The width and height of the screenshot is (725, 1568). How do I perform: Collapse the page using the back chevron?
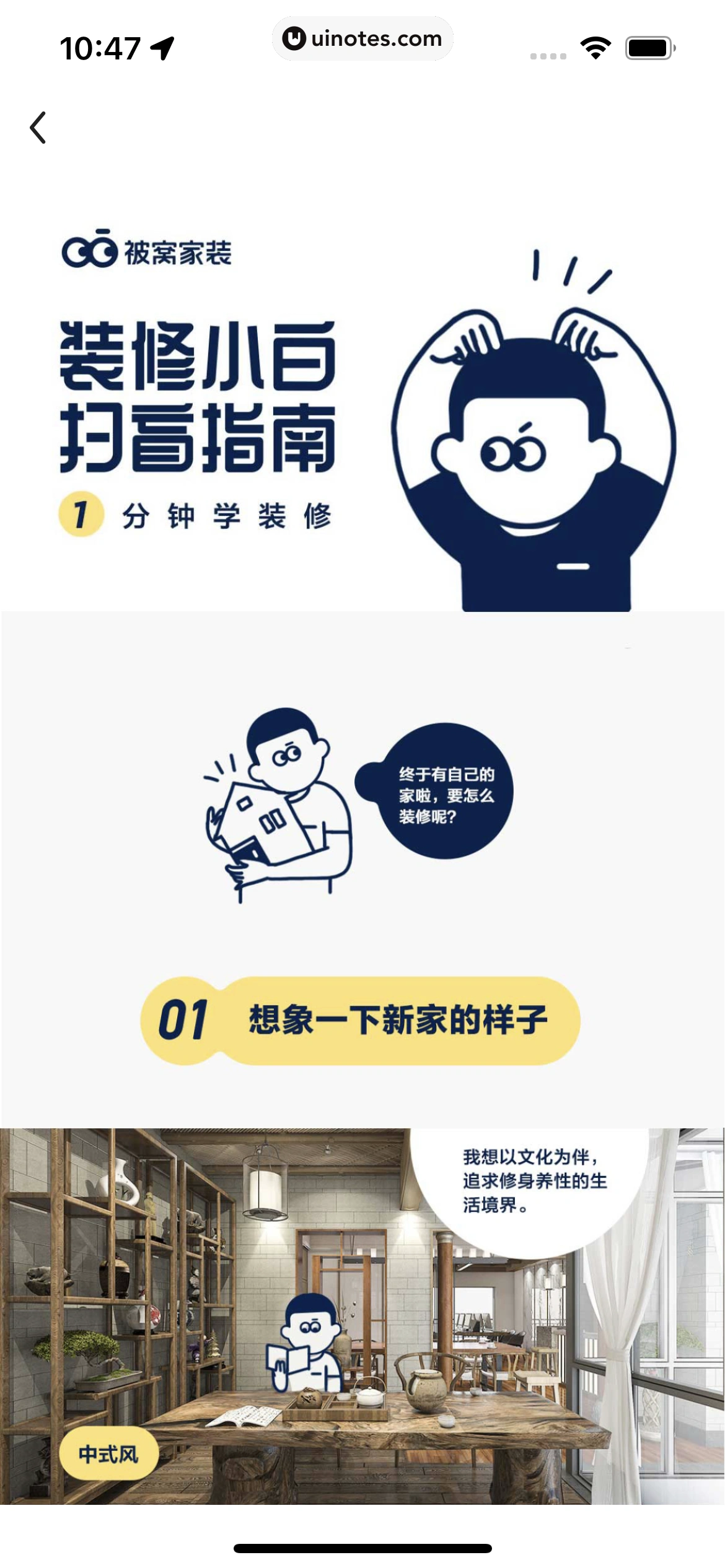click(x=38, y=128)
